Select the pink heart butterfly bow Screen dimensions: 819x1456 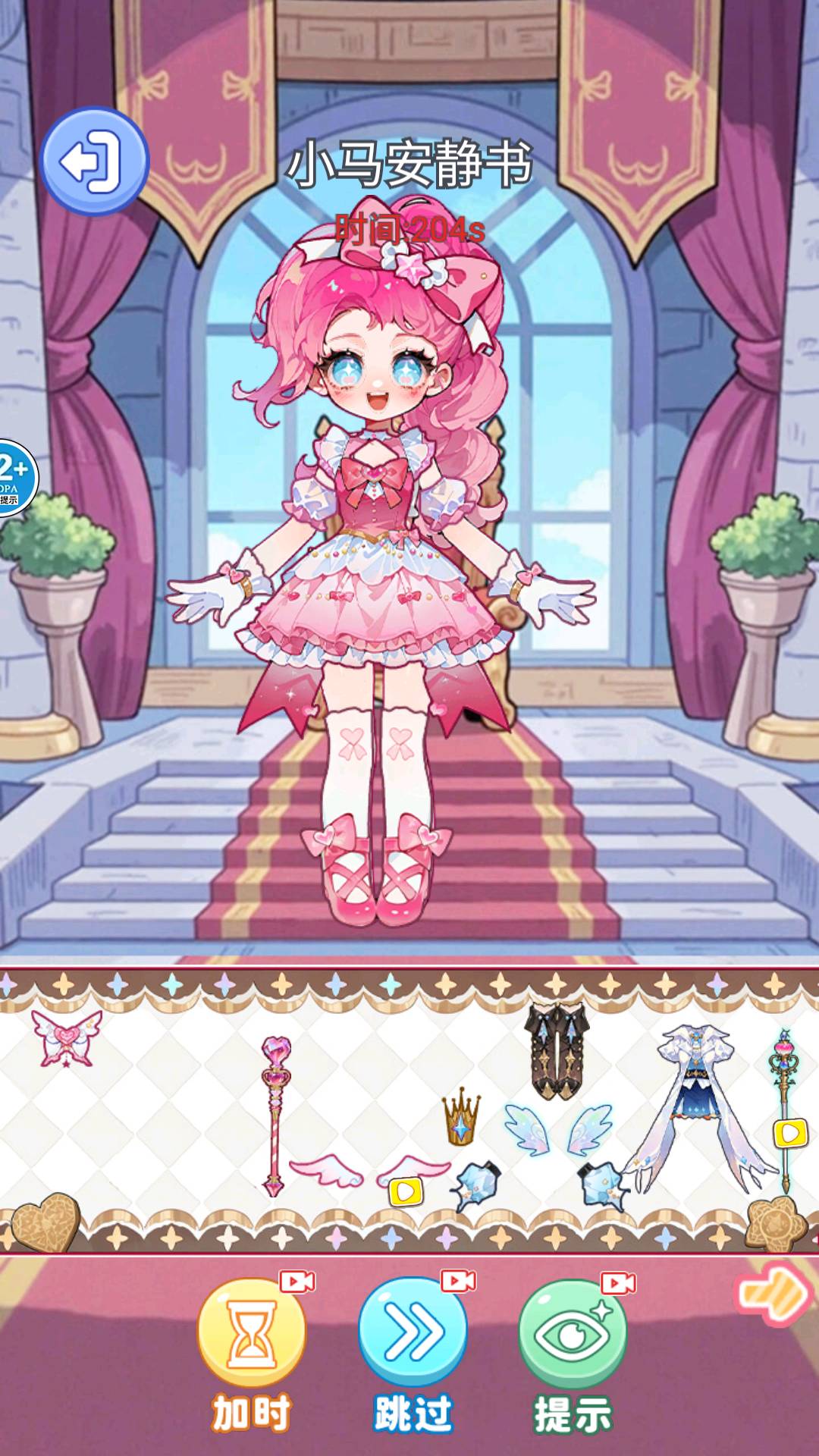click(66, 1037)
